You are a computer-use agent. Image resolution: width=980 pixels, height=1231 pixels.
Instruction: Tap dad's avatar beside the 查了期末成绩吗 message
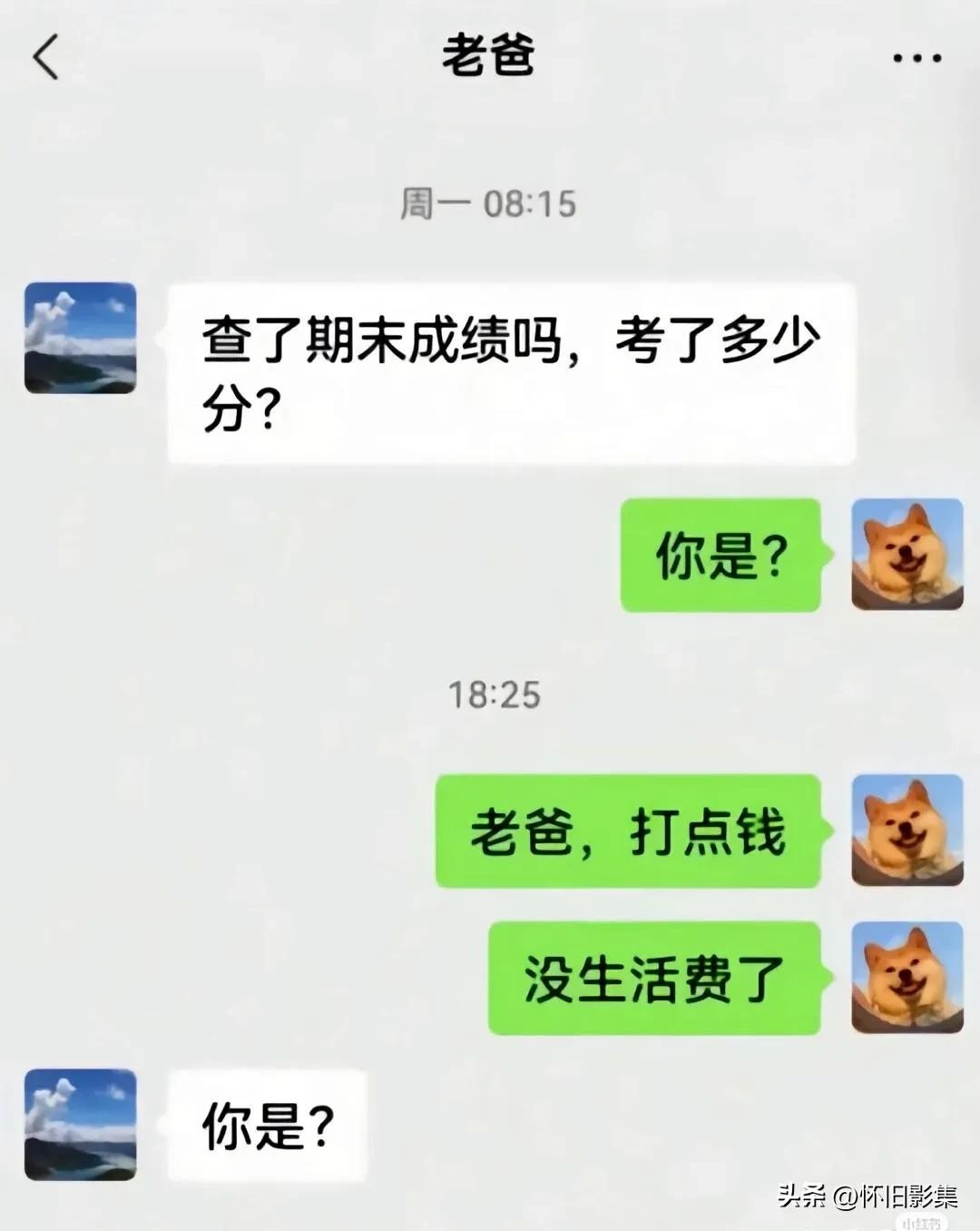pos(80,338)
